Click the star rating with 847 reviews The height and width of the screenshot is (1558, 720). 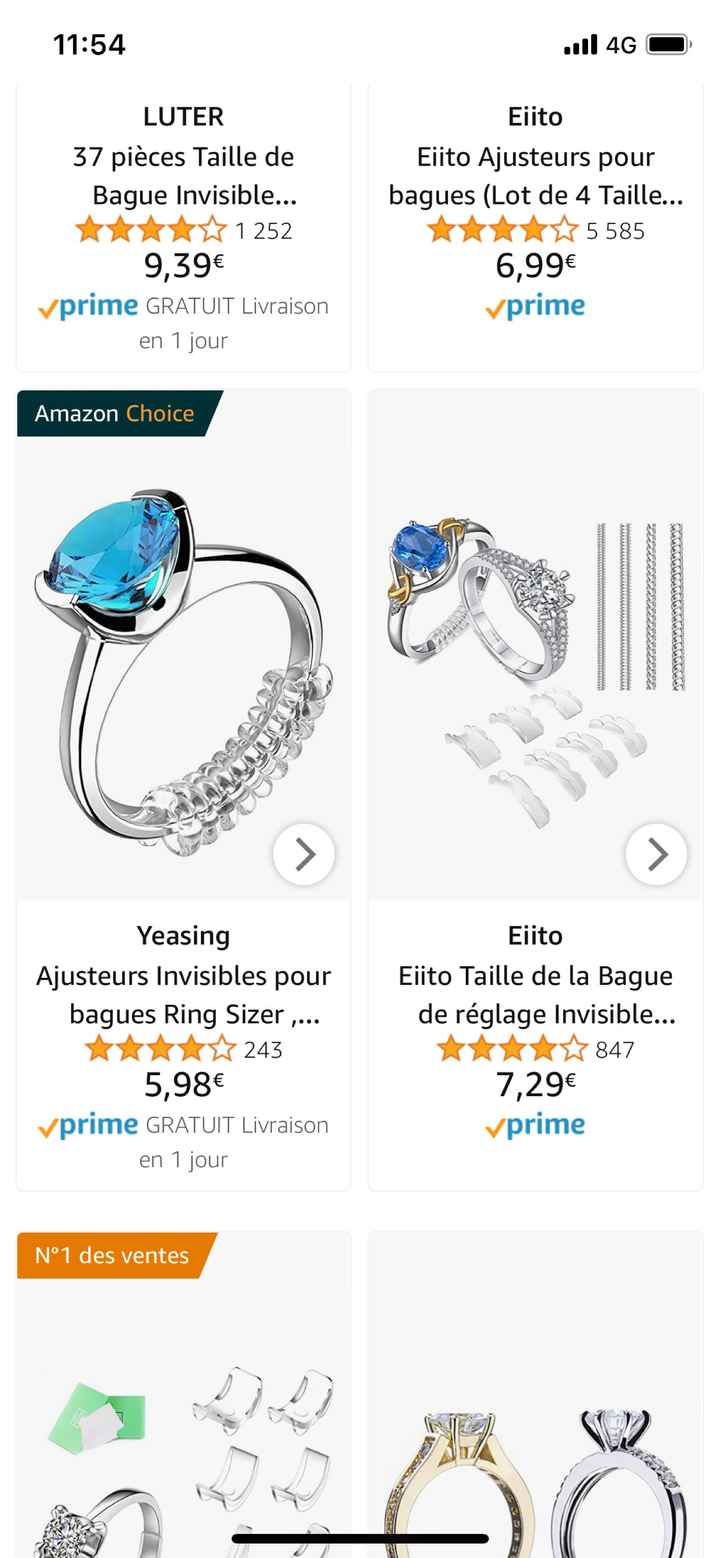[x=510, y=1049]
